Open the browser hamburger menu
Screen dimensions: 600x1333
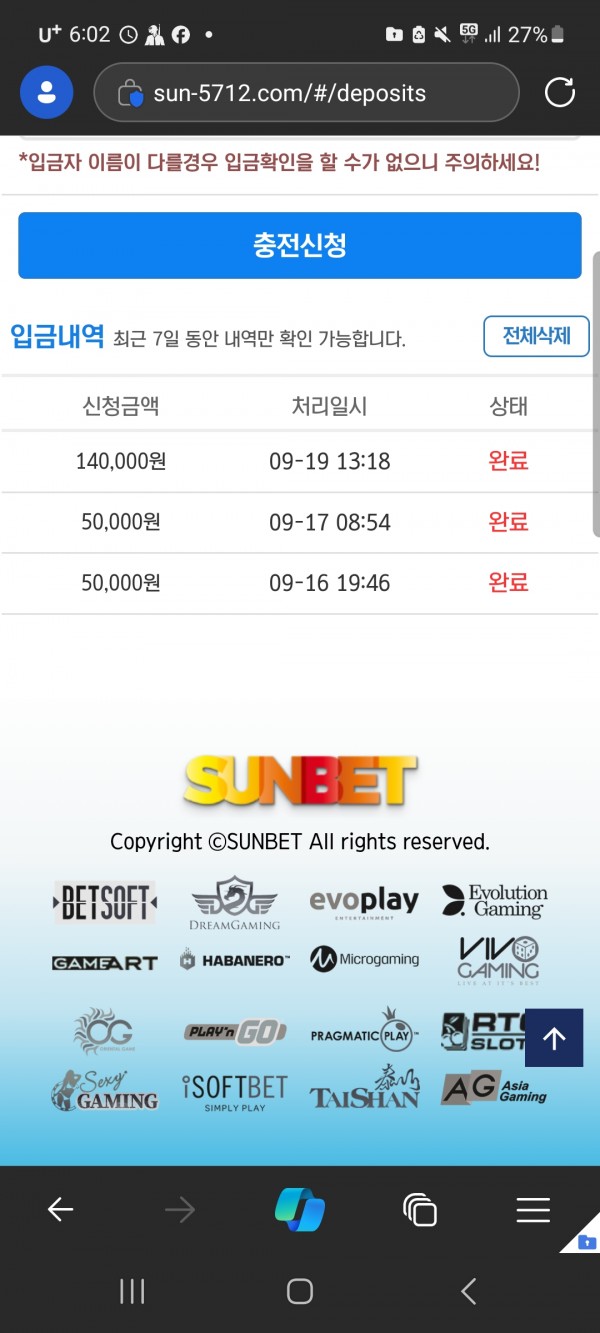[x=534, y=1210]
